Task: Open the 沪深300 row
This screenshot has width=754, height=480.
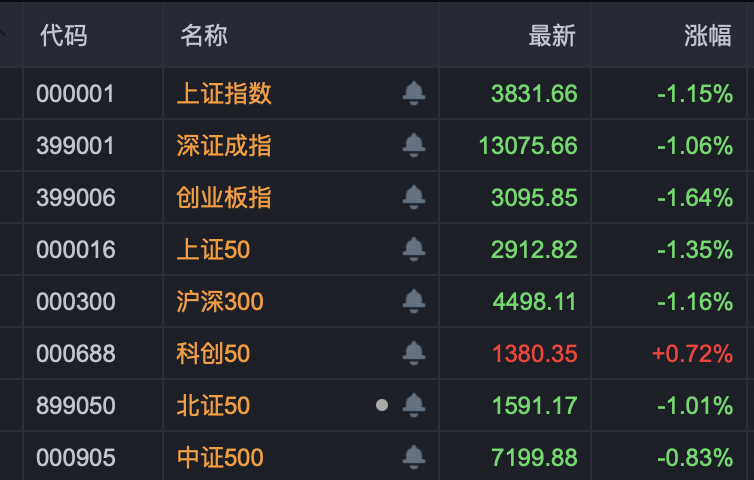Action: [220, 302]
